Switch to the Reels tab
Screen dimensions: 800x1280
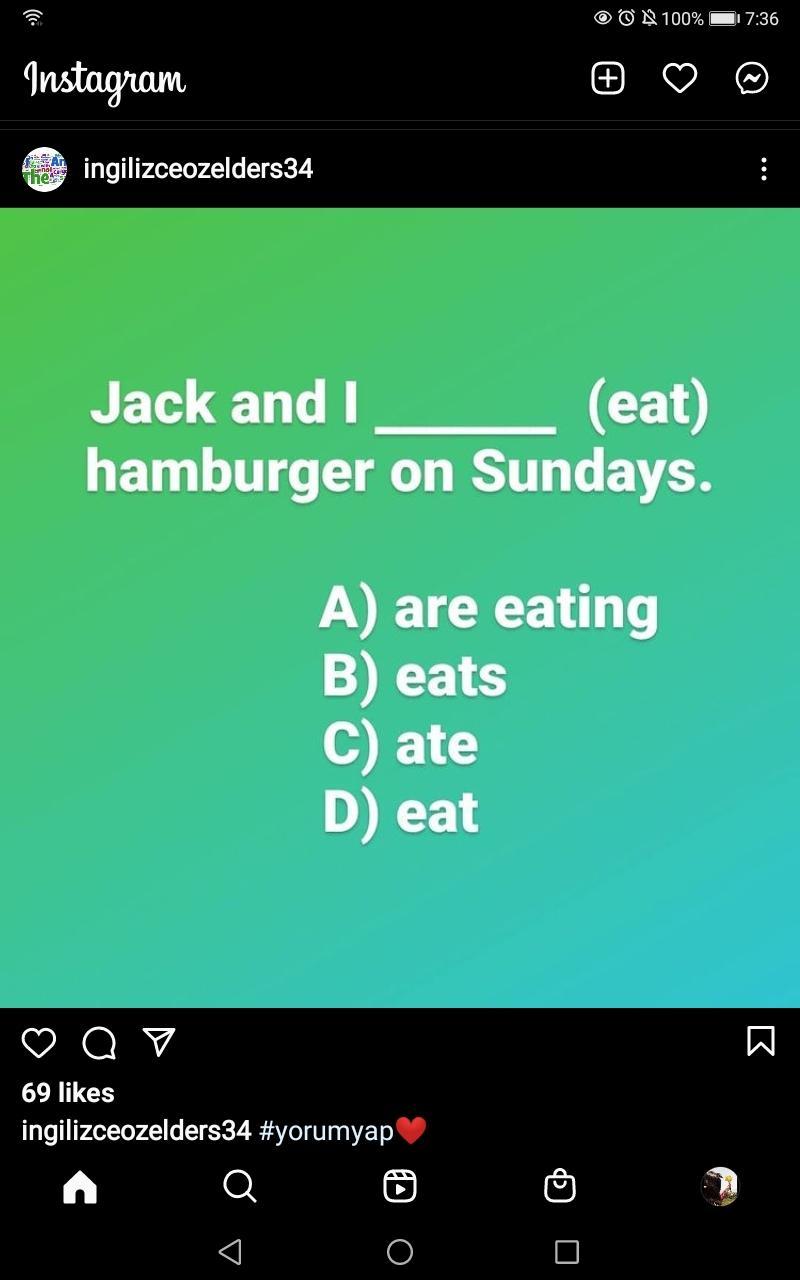tap(400, 1187)
